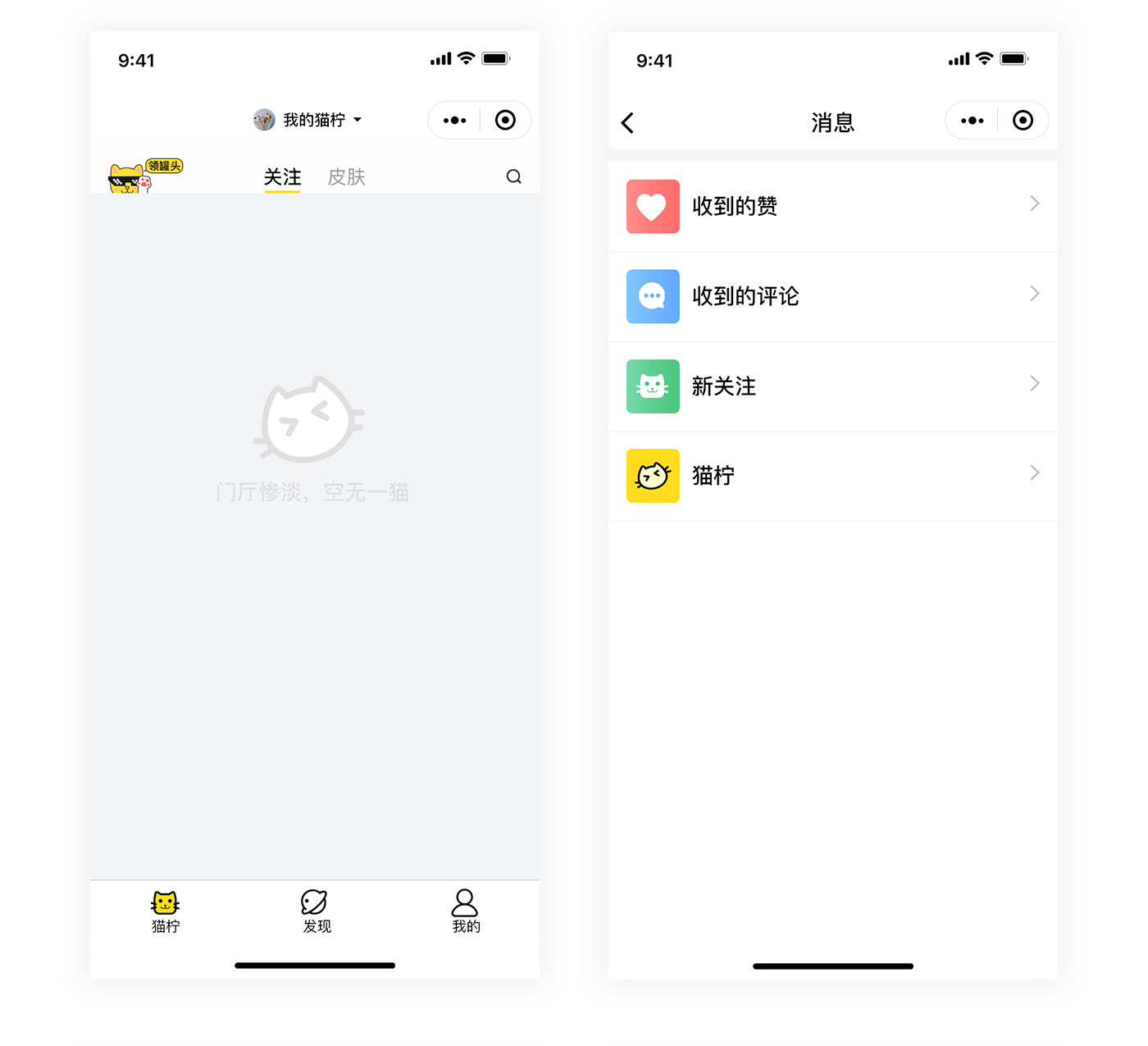Switch to the 皮肤 tab
1148x1046 pixels.
tap(346, 176)
